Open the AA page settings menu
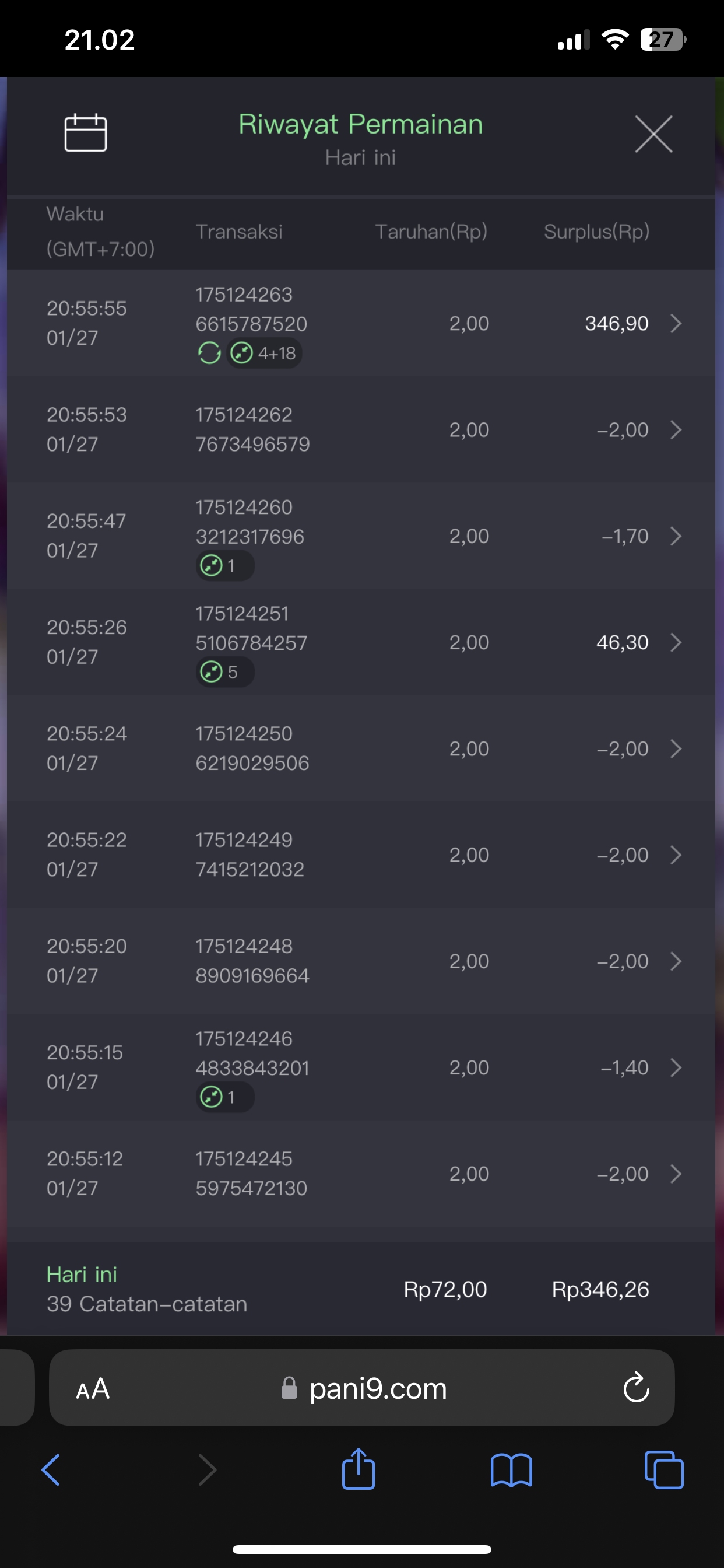Image resolution: width=724 pixels, height=1568 pixels. point(93,1389)
